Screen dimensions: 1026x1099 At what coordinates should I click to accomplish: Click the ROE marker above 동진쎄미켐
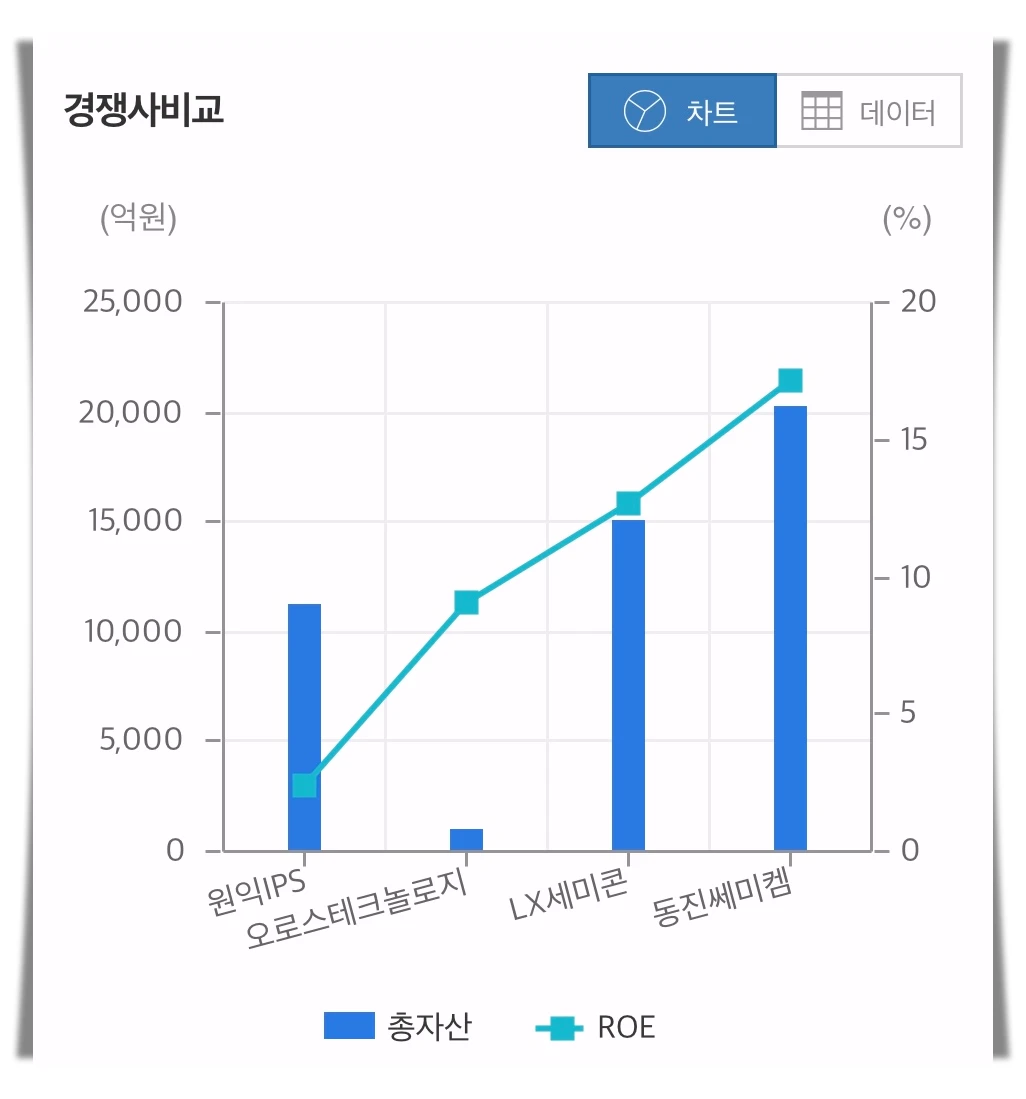tap(791, 379)
